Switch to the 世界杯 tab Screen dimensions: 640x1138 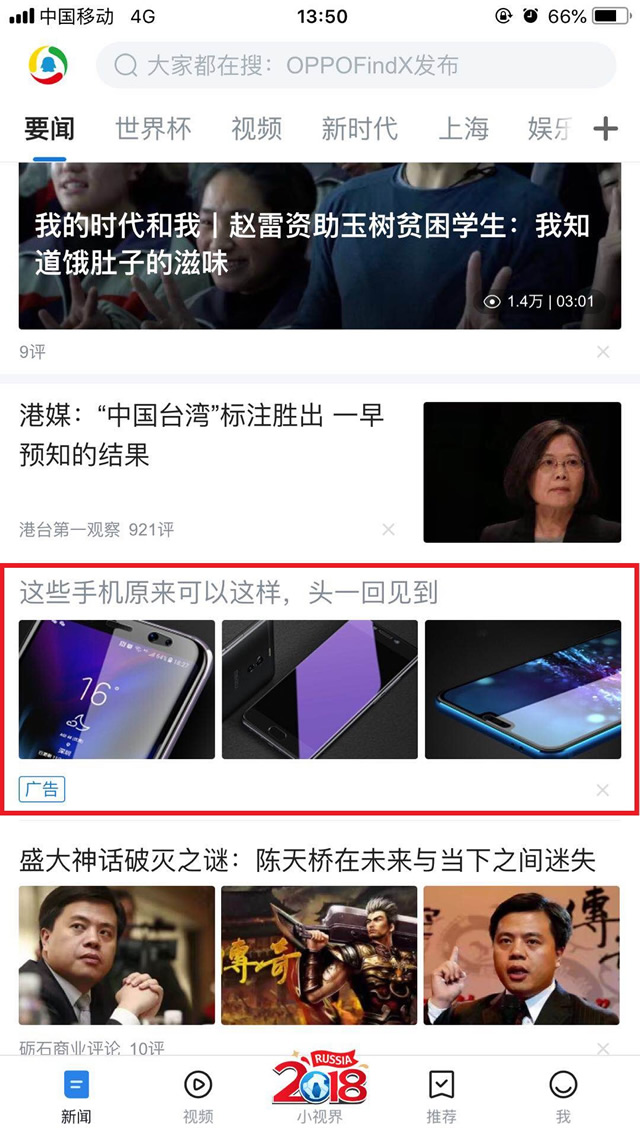pyautogui.click(x=153, y=129)
